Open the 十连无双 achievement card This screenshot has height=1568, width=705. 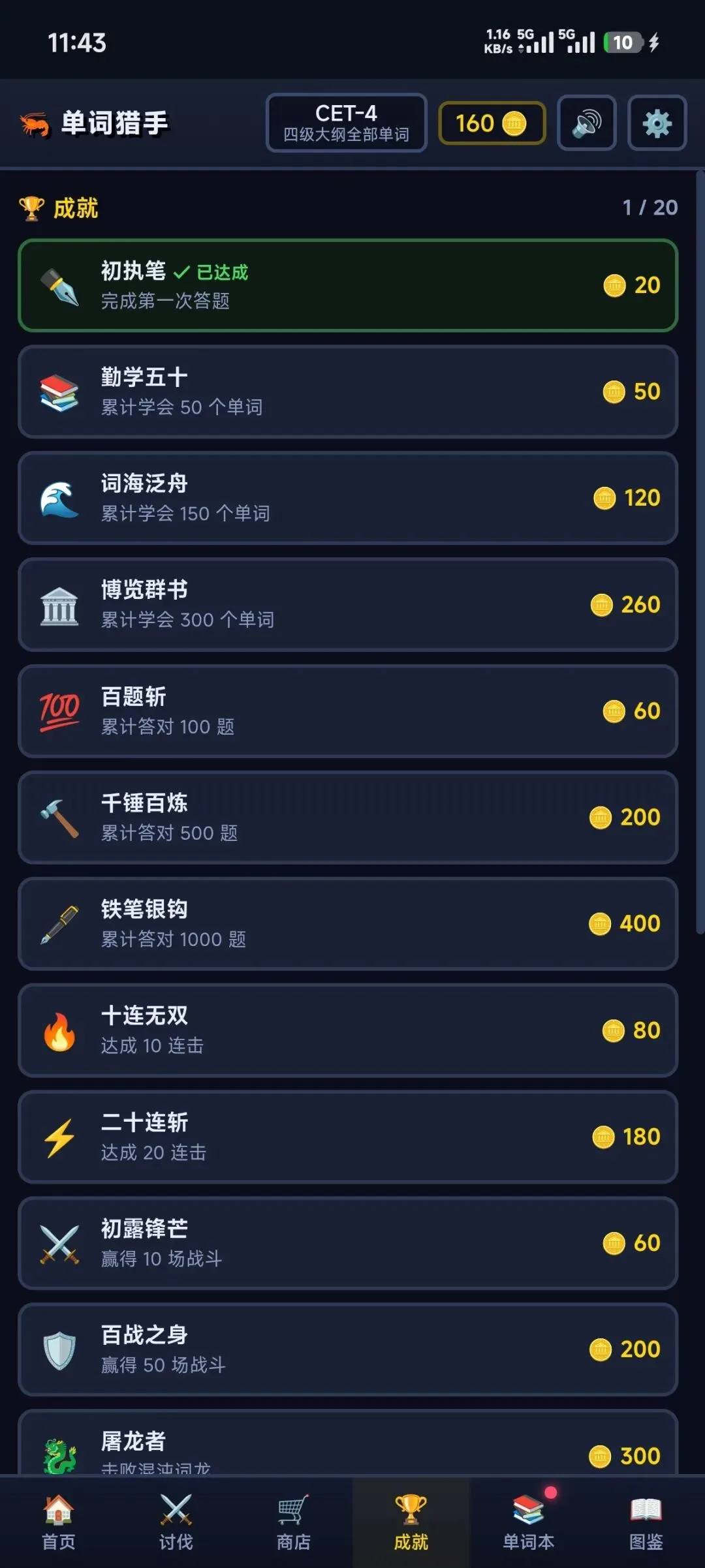point(348,1030)
